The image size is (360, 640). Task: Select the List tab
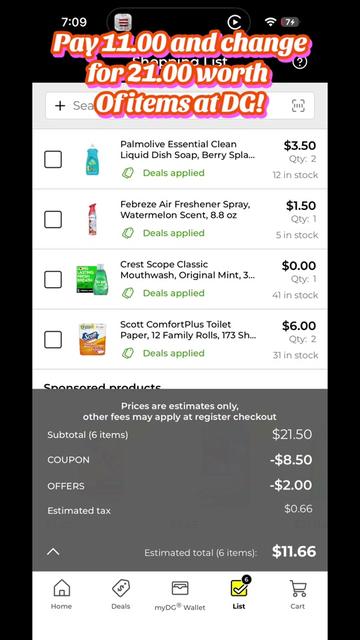(239, 593)
